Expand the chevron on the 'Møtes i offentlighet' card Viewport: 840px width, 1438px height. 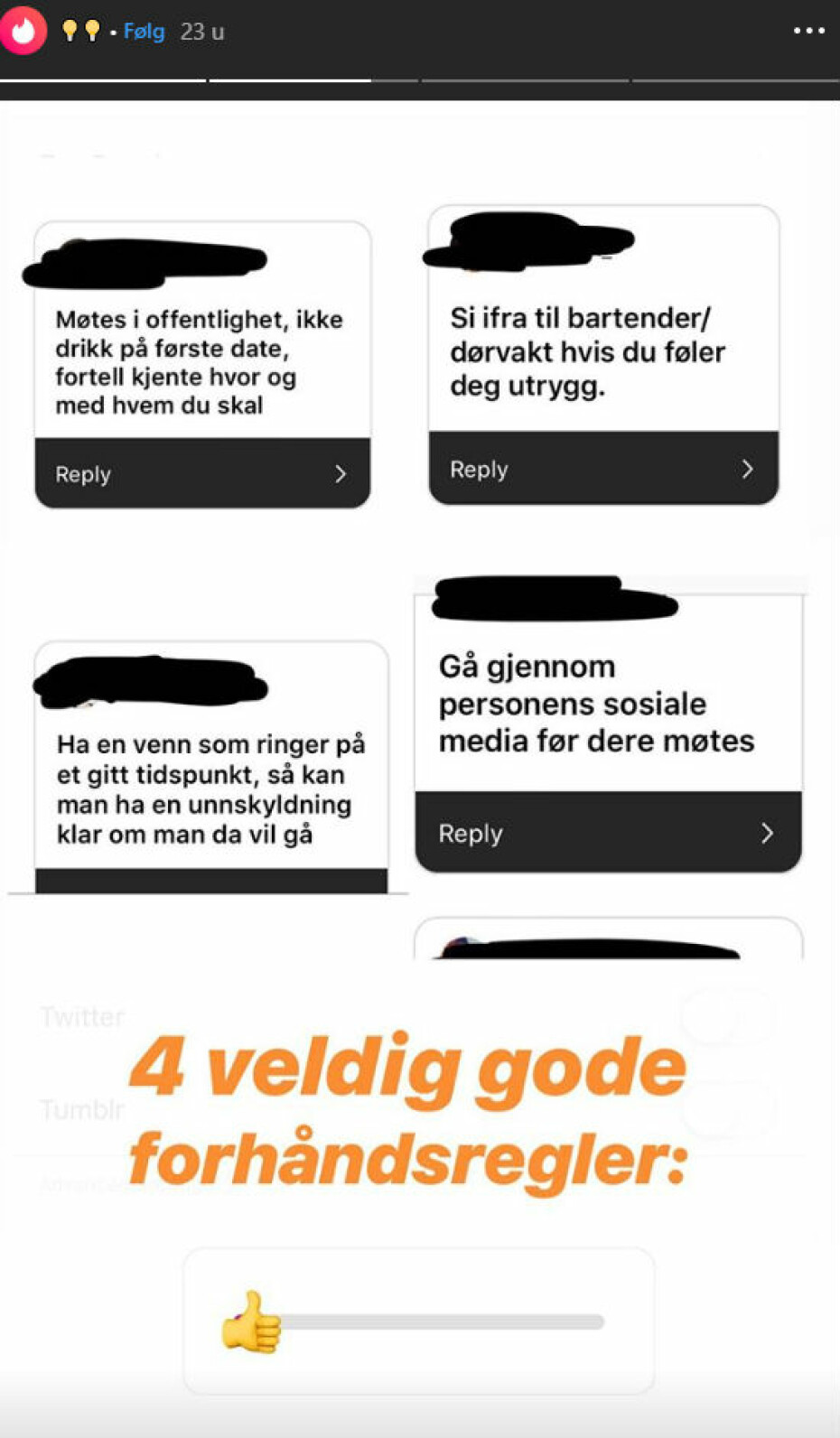pos(341,473)
